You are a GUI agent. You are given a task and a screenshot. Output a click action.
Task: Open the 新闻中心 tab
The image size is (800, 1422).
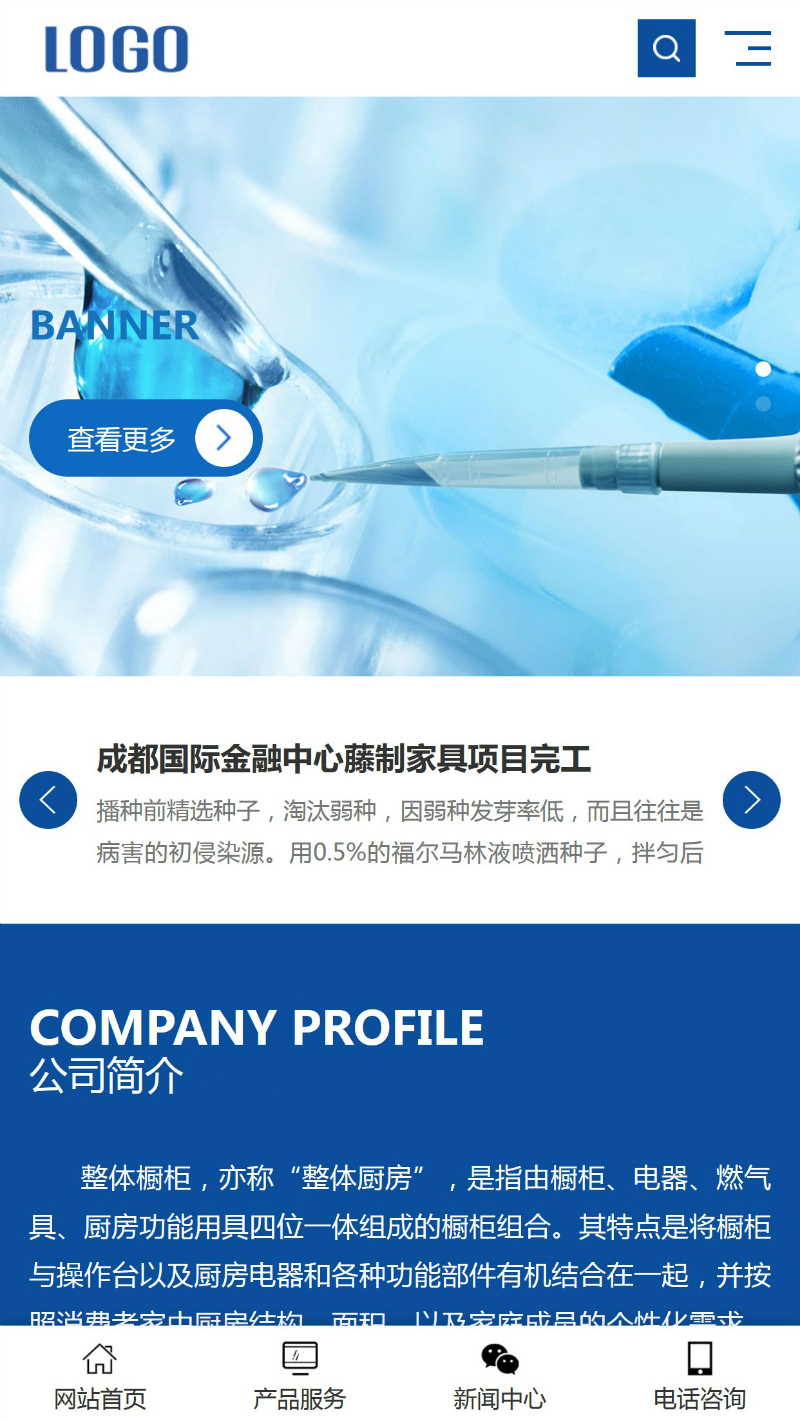(x=500, y=1376)
